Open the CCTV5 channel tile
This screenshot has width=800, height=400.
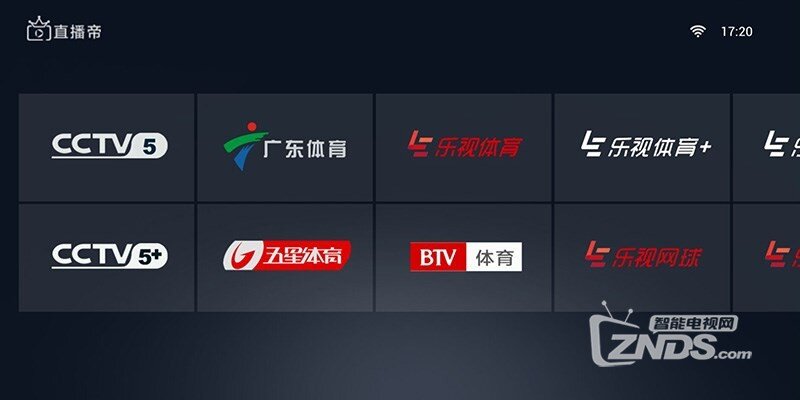(107, 147)
